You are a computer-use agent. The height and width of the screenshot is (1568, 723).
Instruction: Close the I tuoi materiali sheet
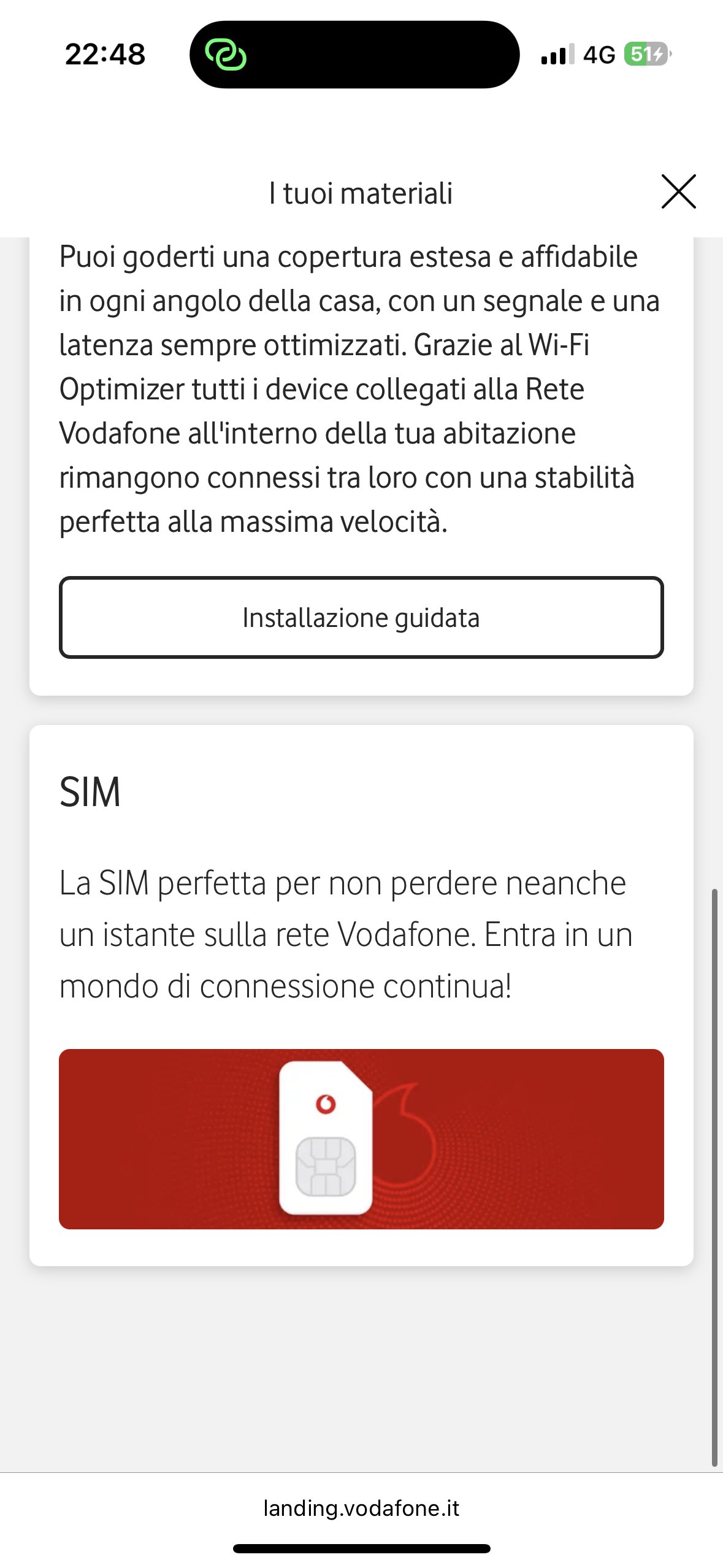(678, 191)
